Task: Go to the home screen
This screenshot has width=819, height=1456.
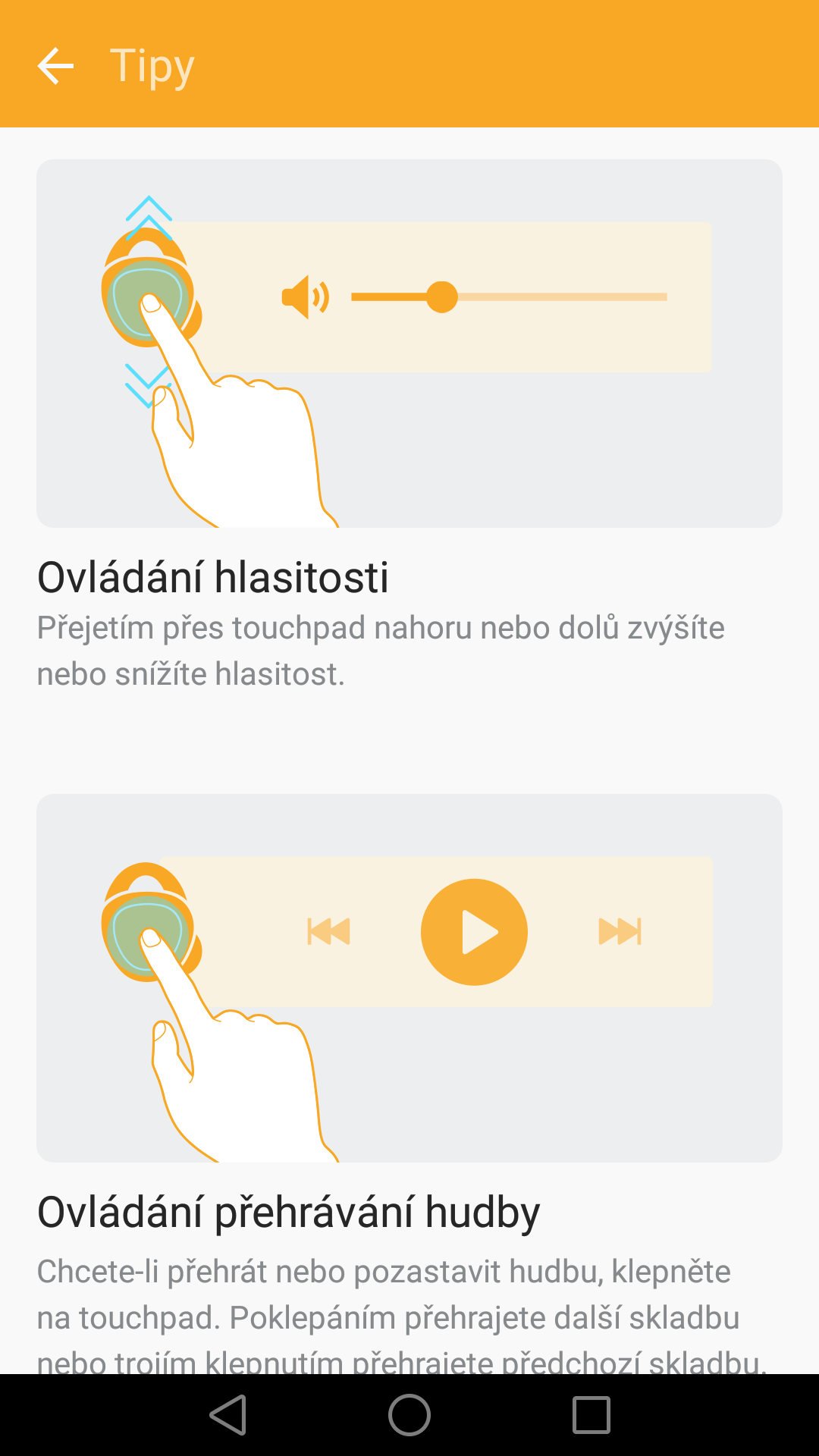Action: pyautogui.click(x=409, y=1415)
